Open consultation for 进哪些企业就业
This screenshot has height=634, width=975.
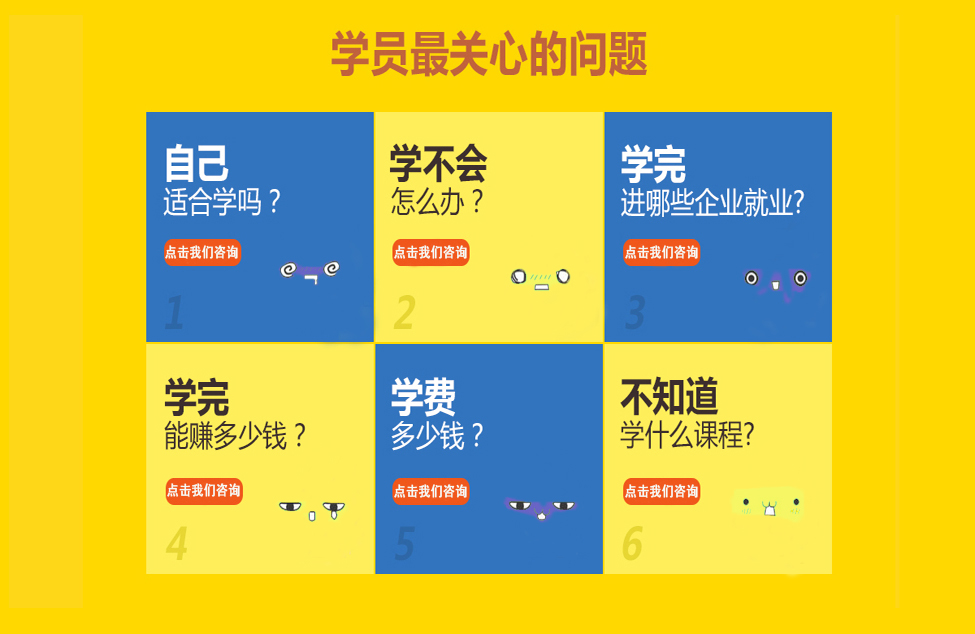(661, 253)
